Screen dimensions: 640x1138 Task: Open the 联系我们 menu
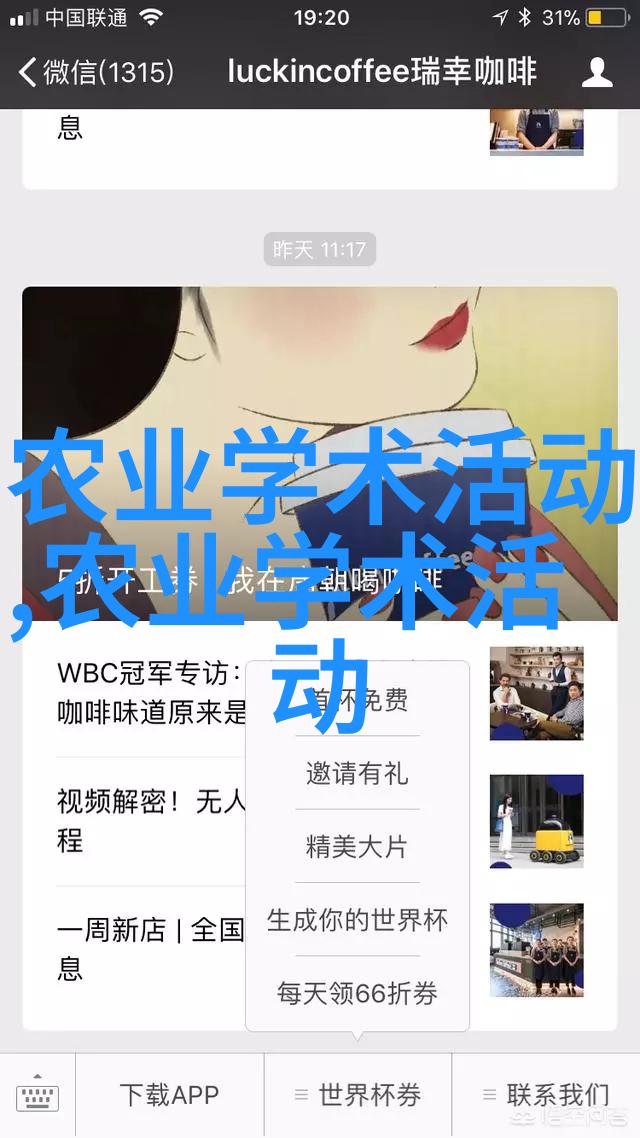(546, 1094)
